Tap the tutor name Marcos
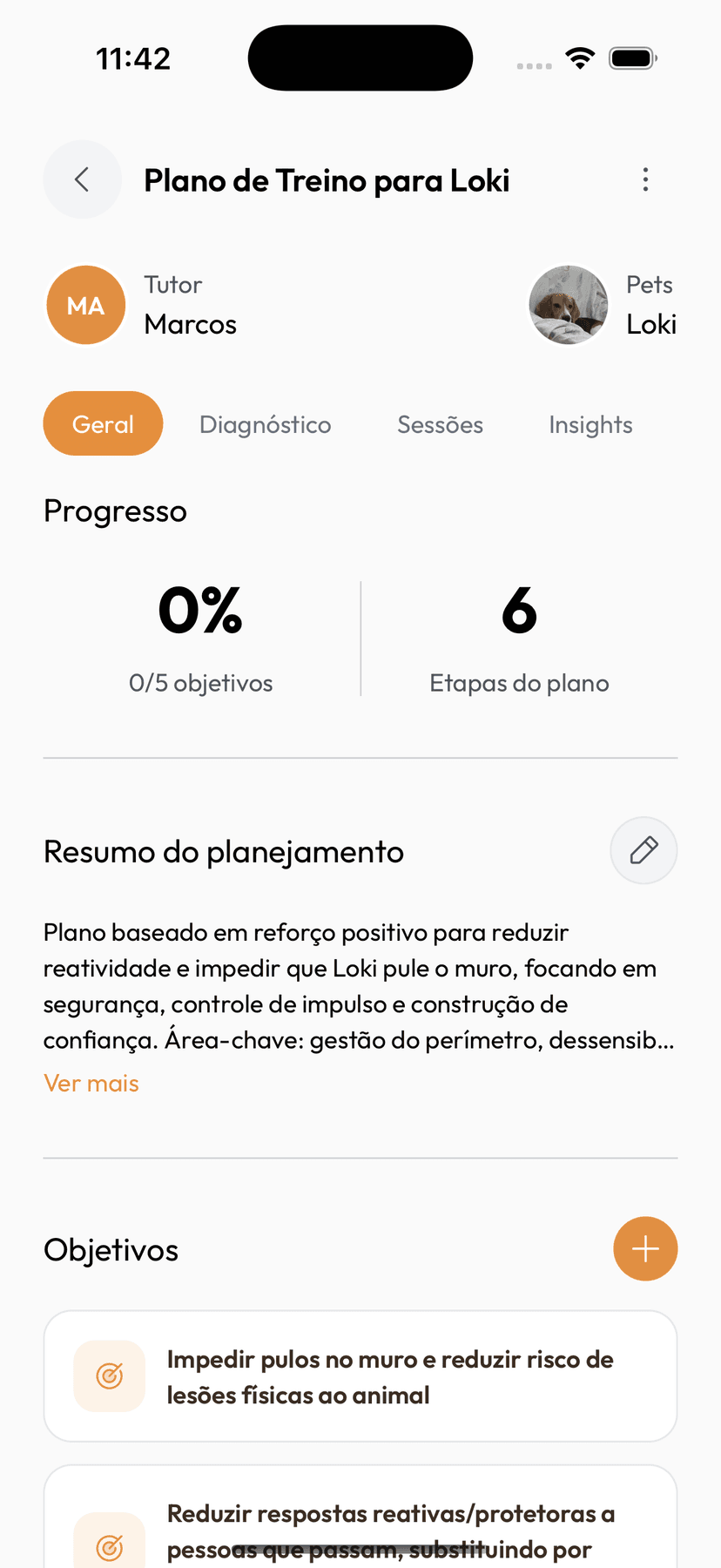This screenshot has width=721, height=1568. click(x=190, y=323)
